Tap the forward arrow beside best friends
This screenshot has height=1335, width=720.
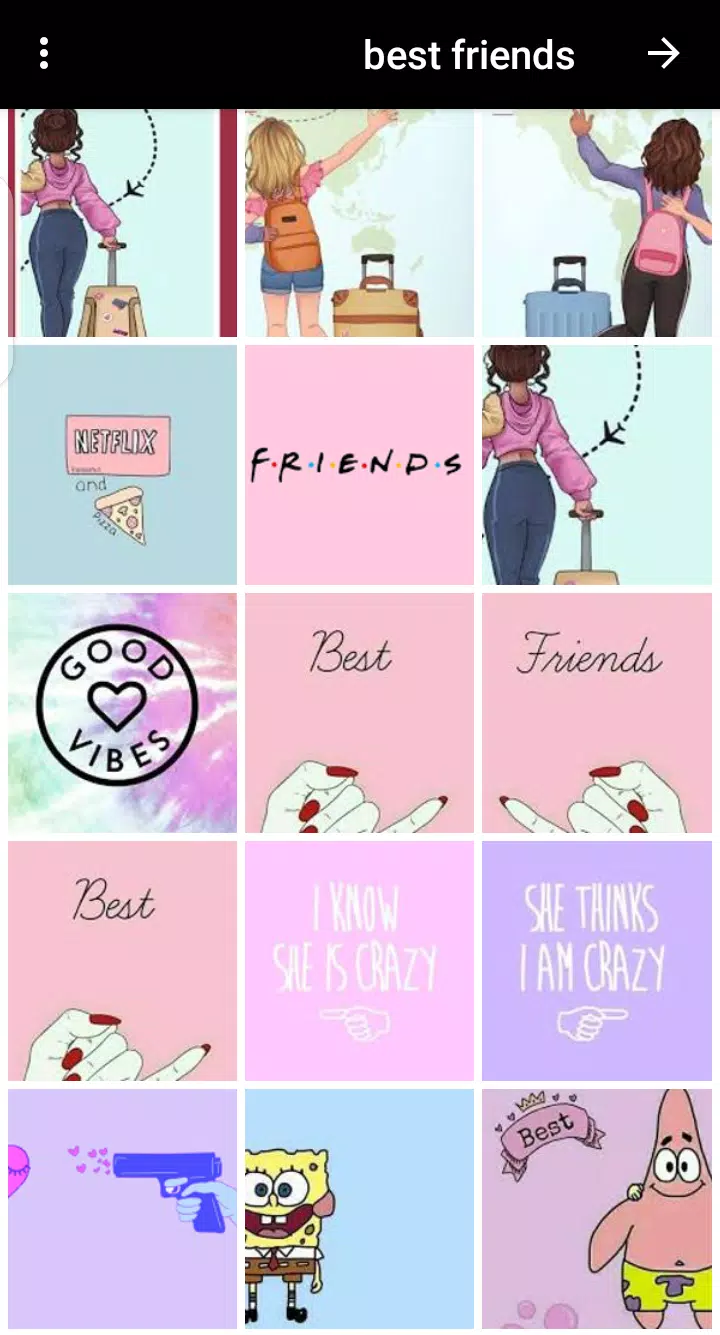663,54
